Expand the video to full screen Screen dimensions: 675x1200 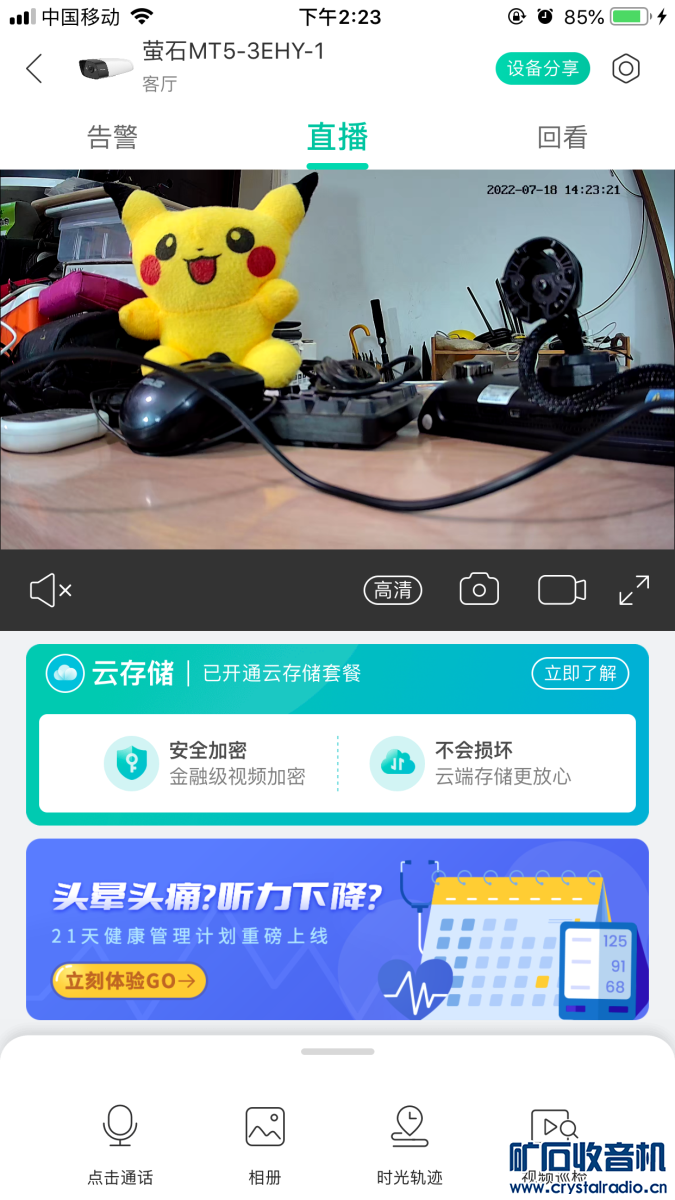634,590
